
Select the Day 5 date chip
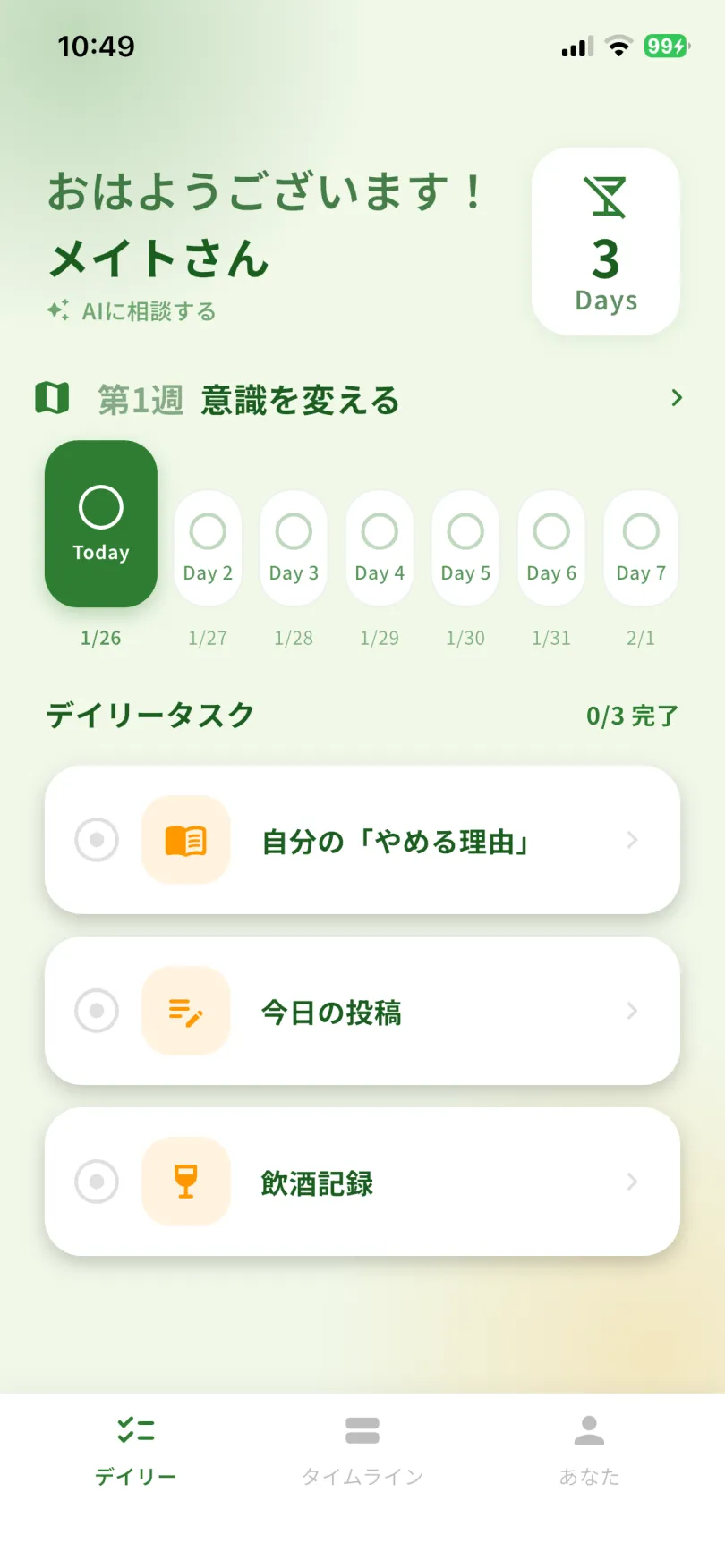tap(465, 547)
